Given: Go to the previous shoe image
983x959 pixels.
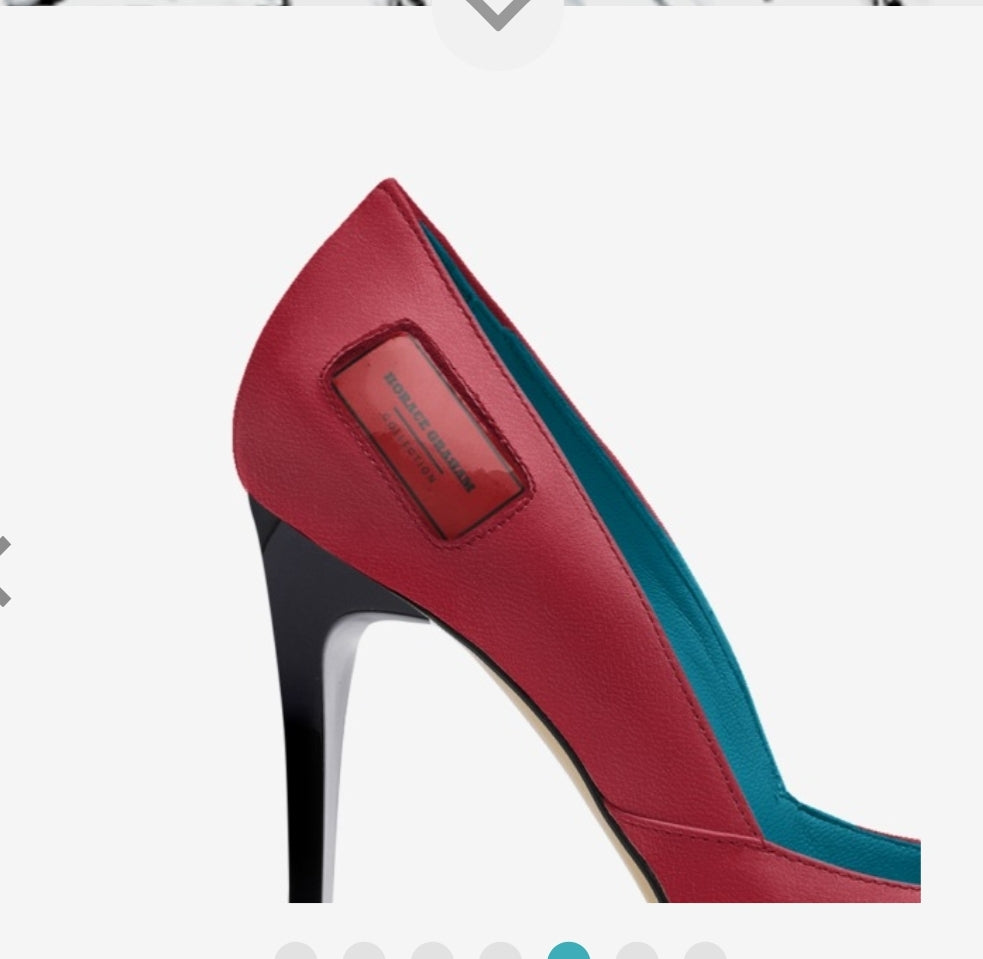Looking at the screenshot, I should click(x=4, y=571).
